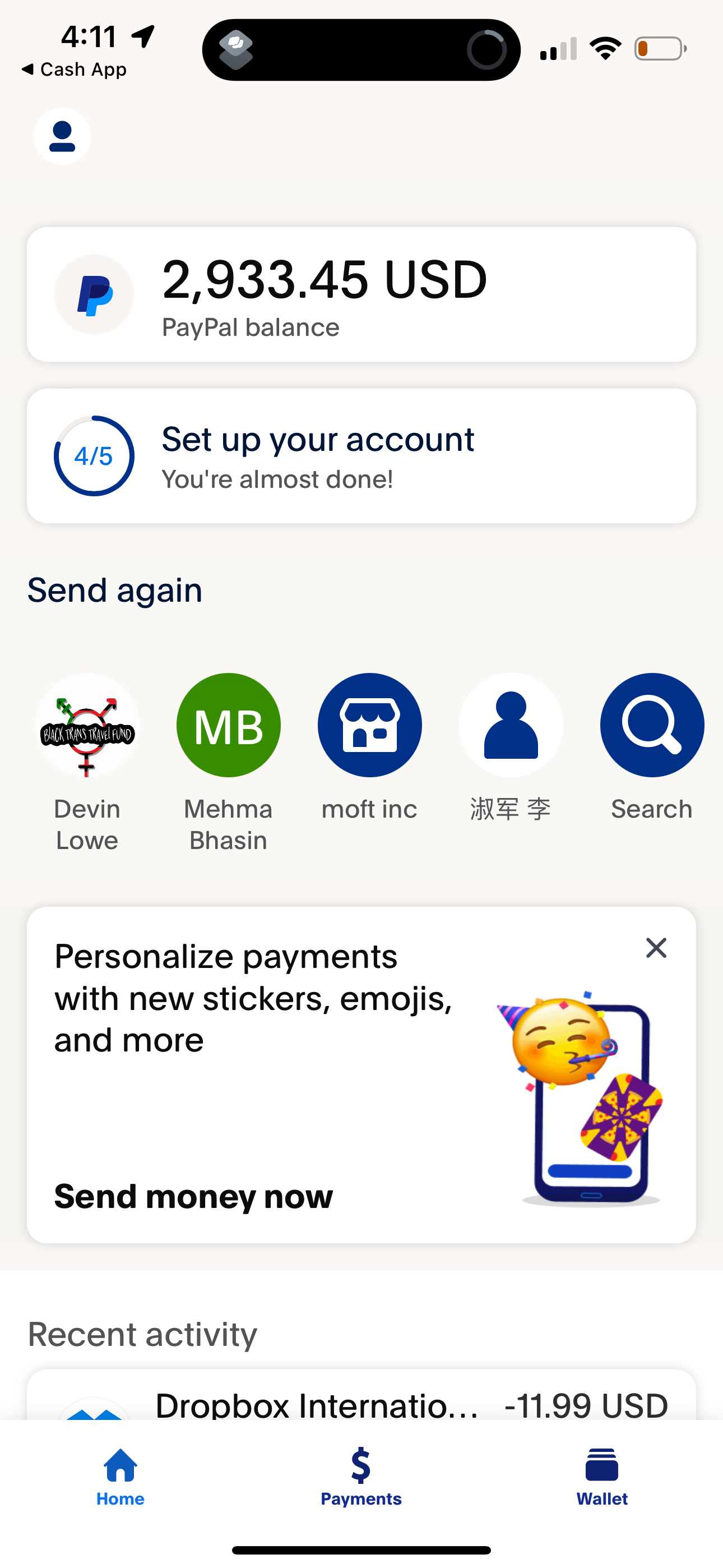Open your profile from the account icon
Image resolution: width=723 pixels, height=1568 pixels.
[x=62, y=136]
